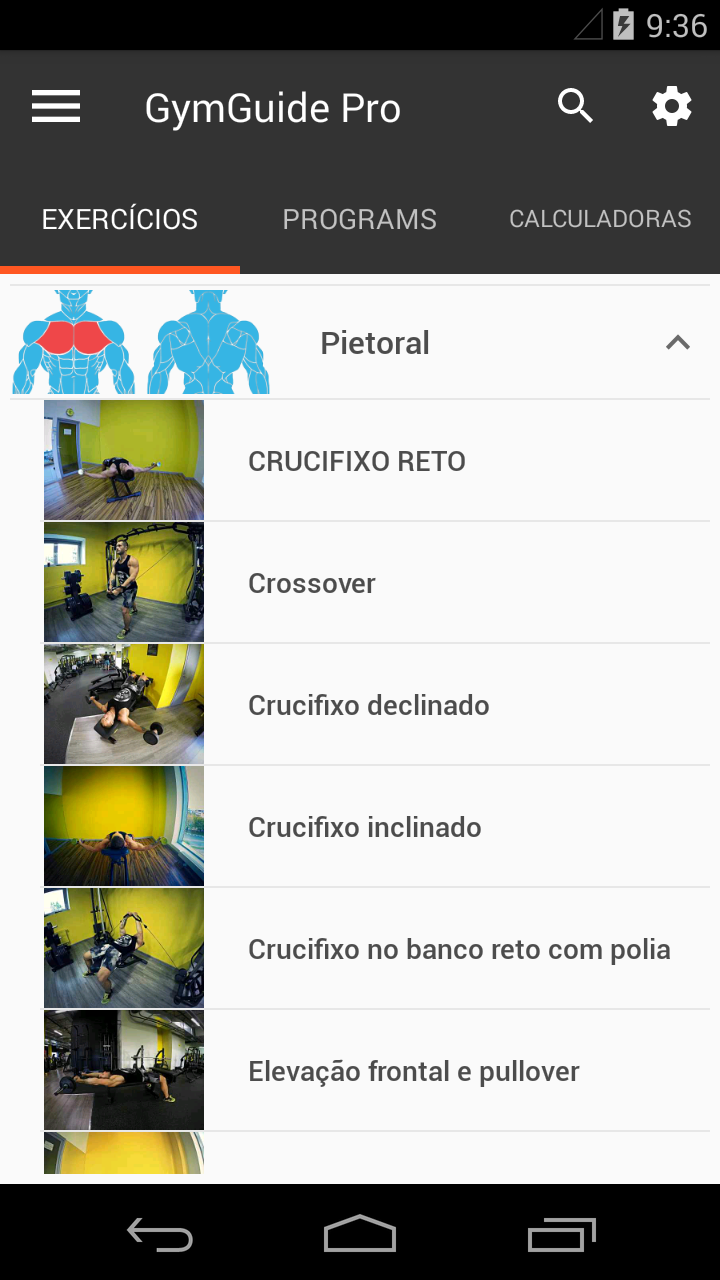The height and width of the screenshot is (1280, 720).
Task: Collapse the Pietoral muscle group
Action: pos(677,343)
